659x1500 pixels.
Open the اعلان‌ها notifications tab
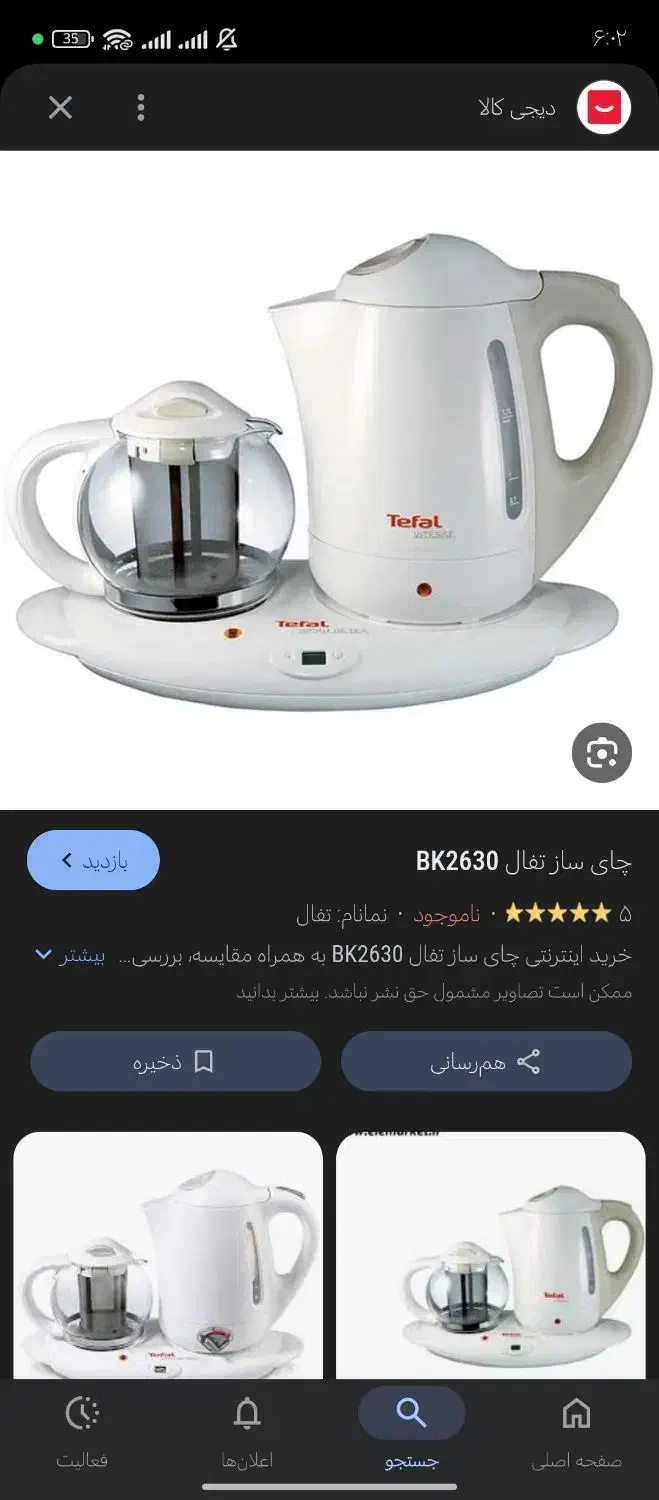tap(247, 1432)
